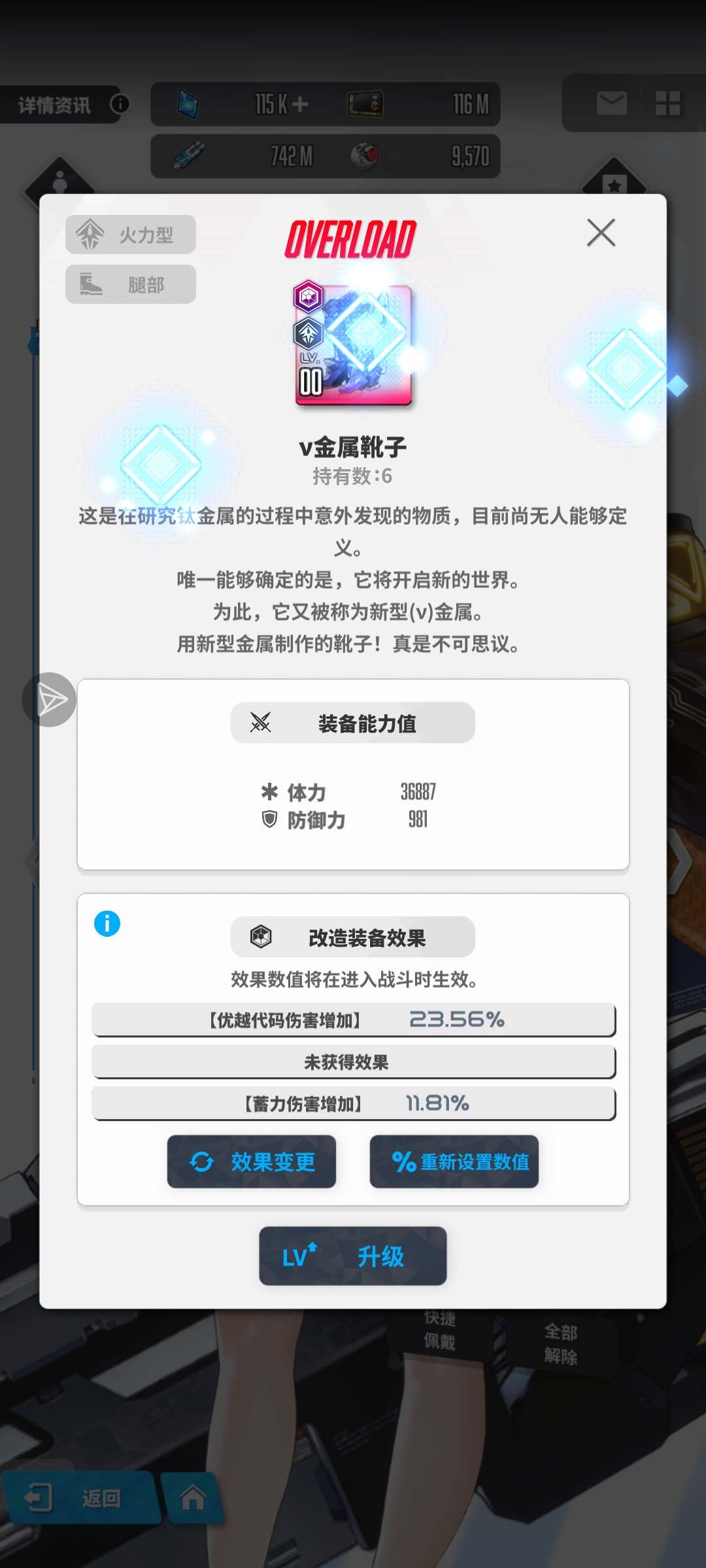The width and height of the screenshot is (706, 1568).
Task: Open the blue info icon beside 改造装备效果
Action: (x=107, y=923)
